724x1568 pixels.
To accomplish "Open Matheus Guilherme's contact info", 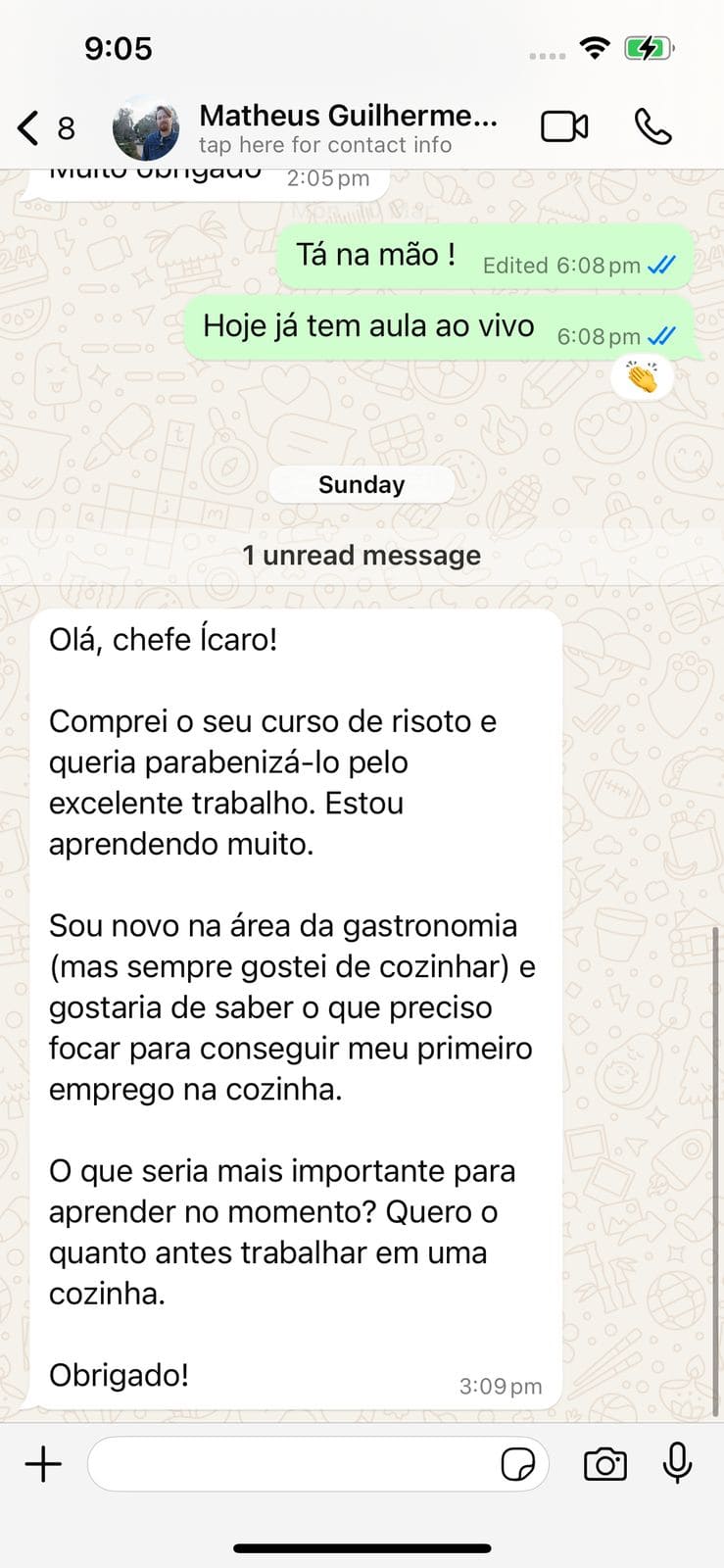I will (x=348, y=129).
